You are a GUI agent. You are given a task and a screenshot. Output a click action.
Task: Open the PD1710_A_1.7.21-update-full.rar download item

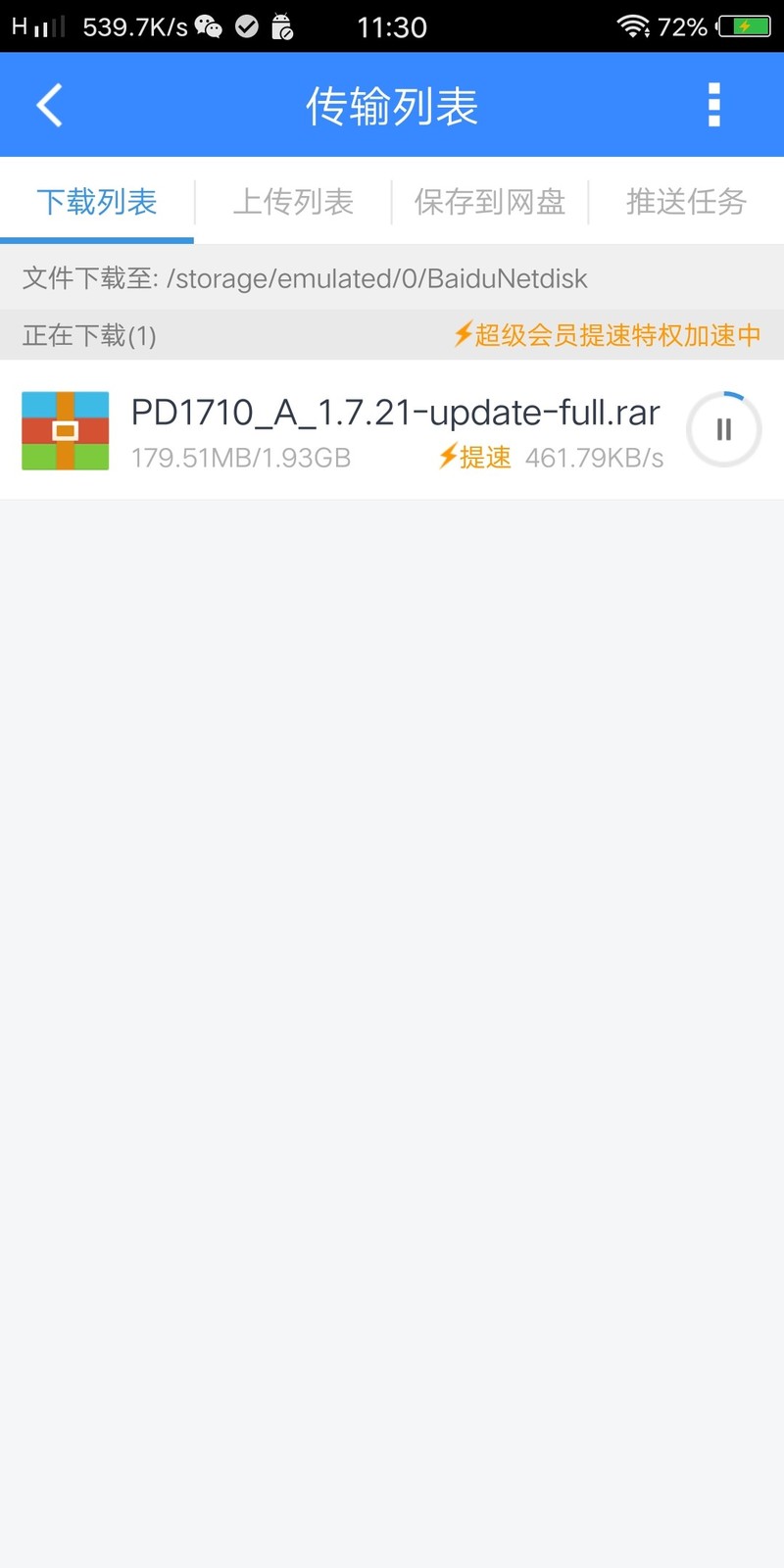tap(392, 429)
